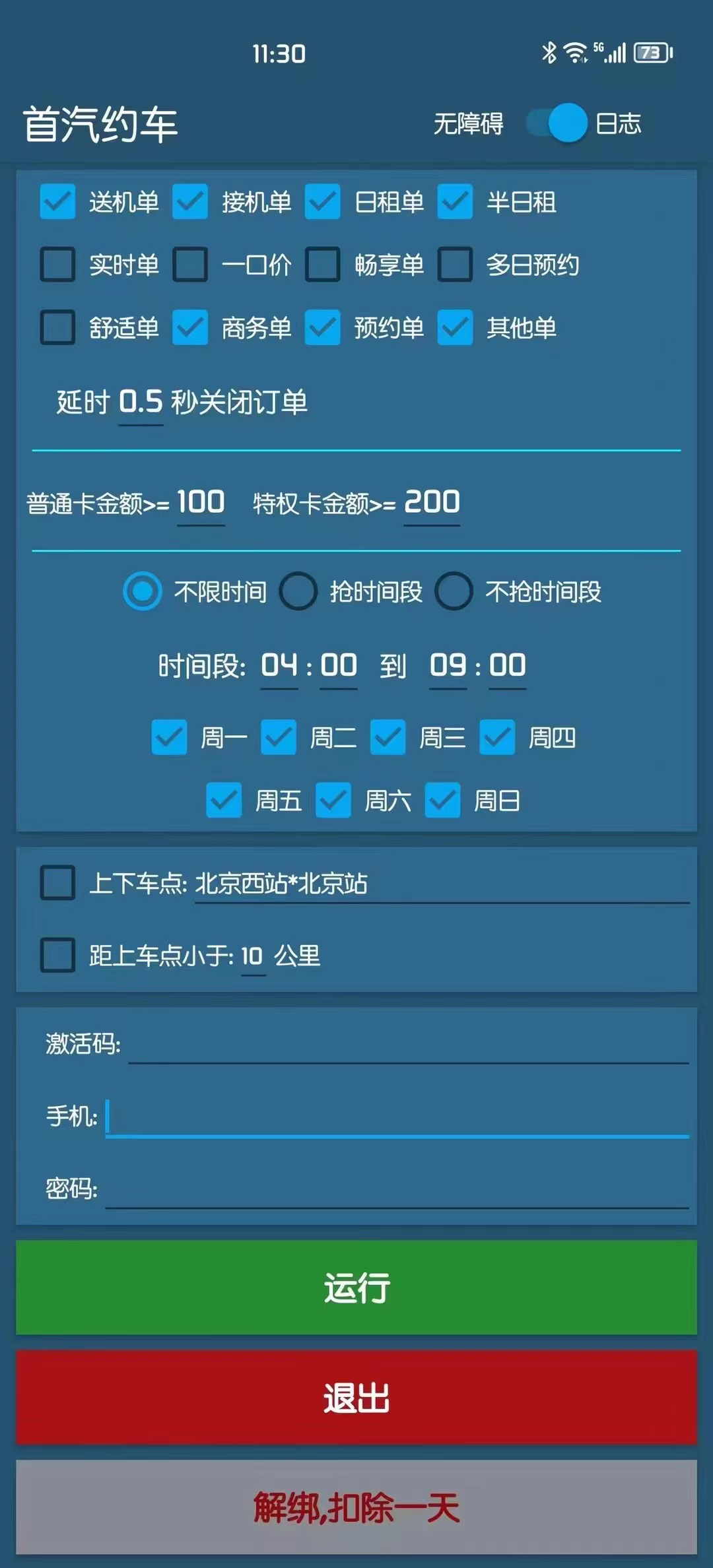Tap the red 退出 button
Viewport: 713px width, 1568px height.
click(356, 1398)
